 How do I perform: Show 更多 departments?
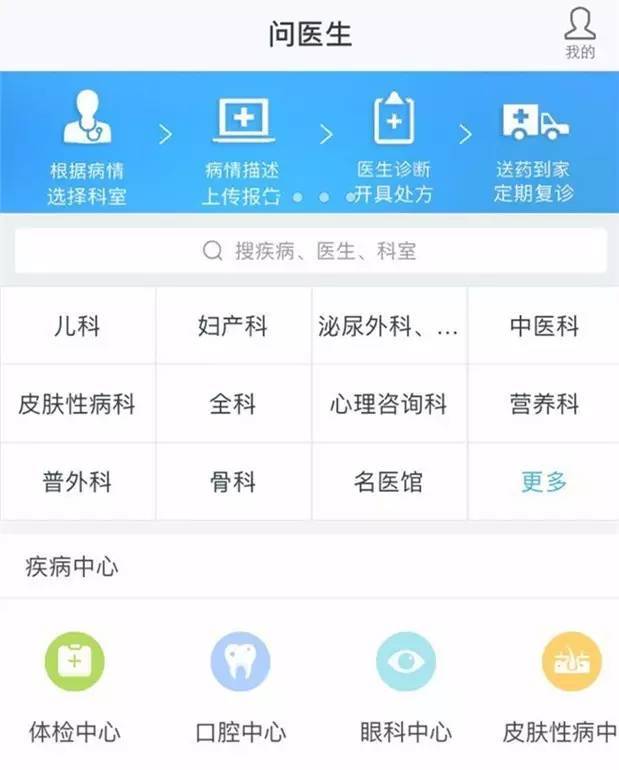(x=544, y=482)
